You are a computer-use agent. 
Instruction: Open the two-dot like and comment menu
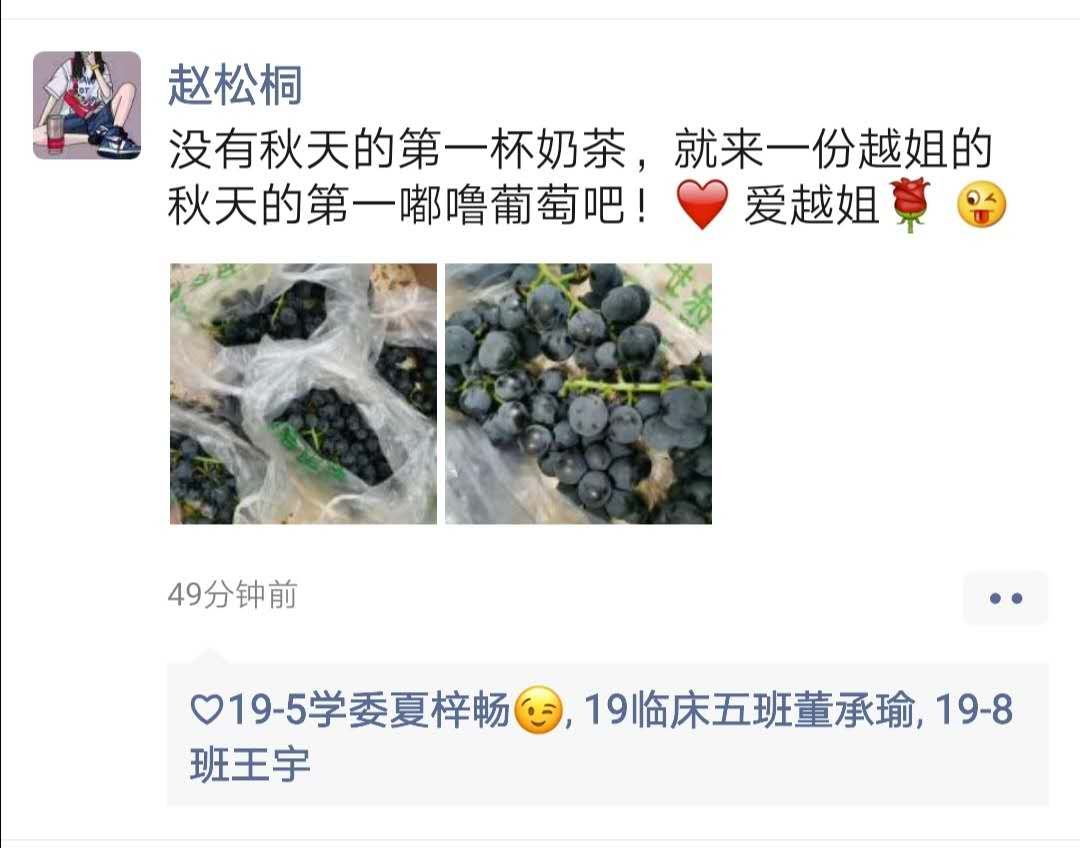click(1005, 598)
